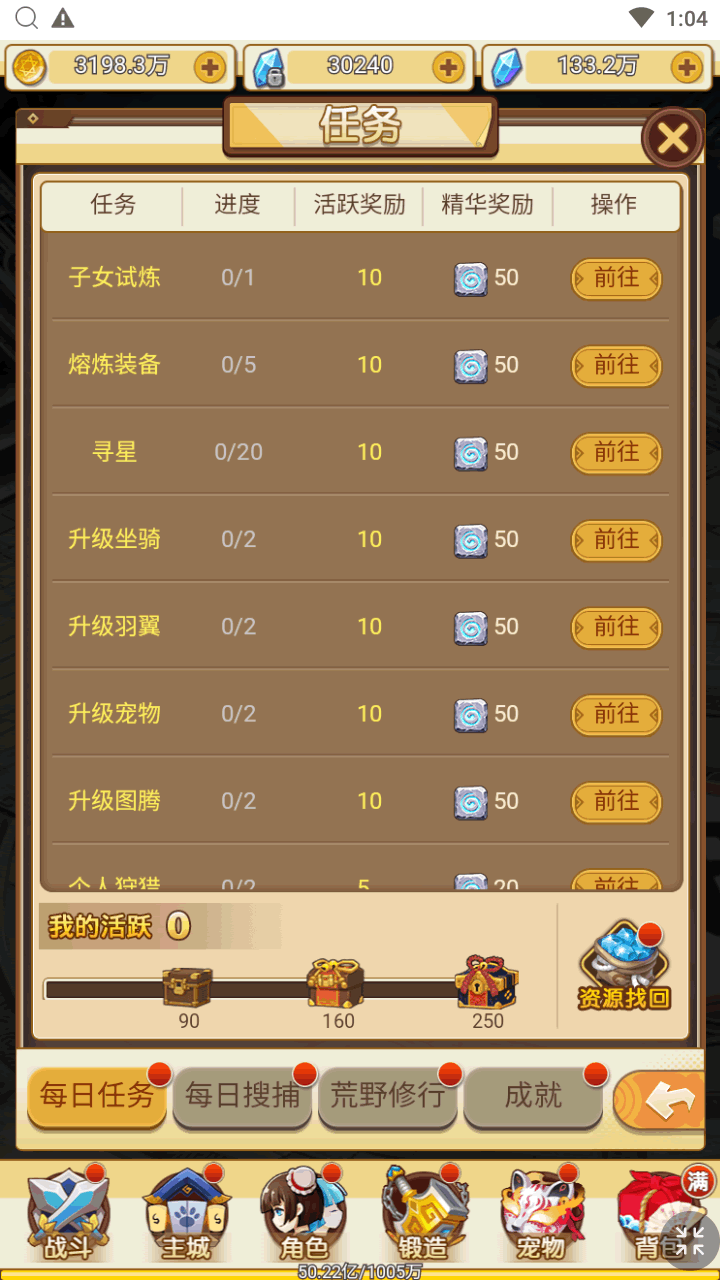Viewport: 720px width, 1280px height.
Task: Switch to 荒野修行 tab
Action: pyautogui.click(x=388, y=1096)
